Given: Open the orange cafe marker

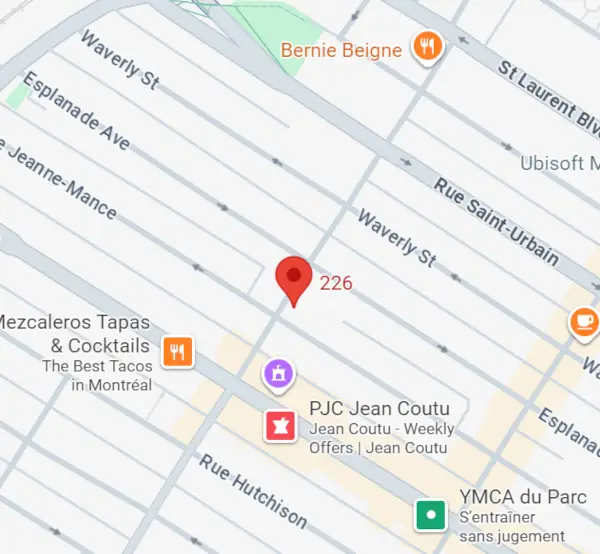Looking at the screenshot, I should click(583, 322).
